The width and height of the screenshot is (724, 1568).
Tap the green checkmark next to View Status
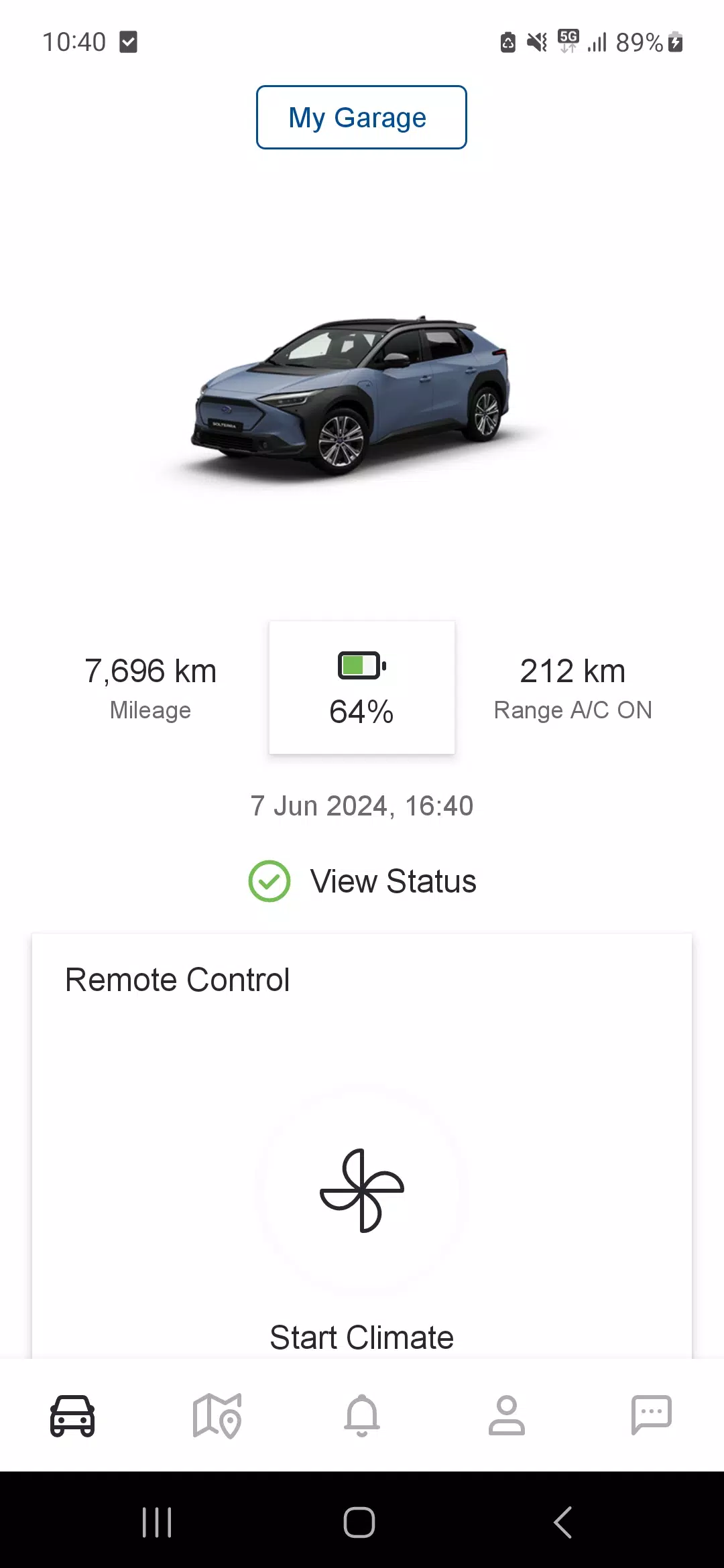[269, 881]
